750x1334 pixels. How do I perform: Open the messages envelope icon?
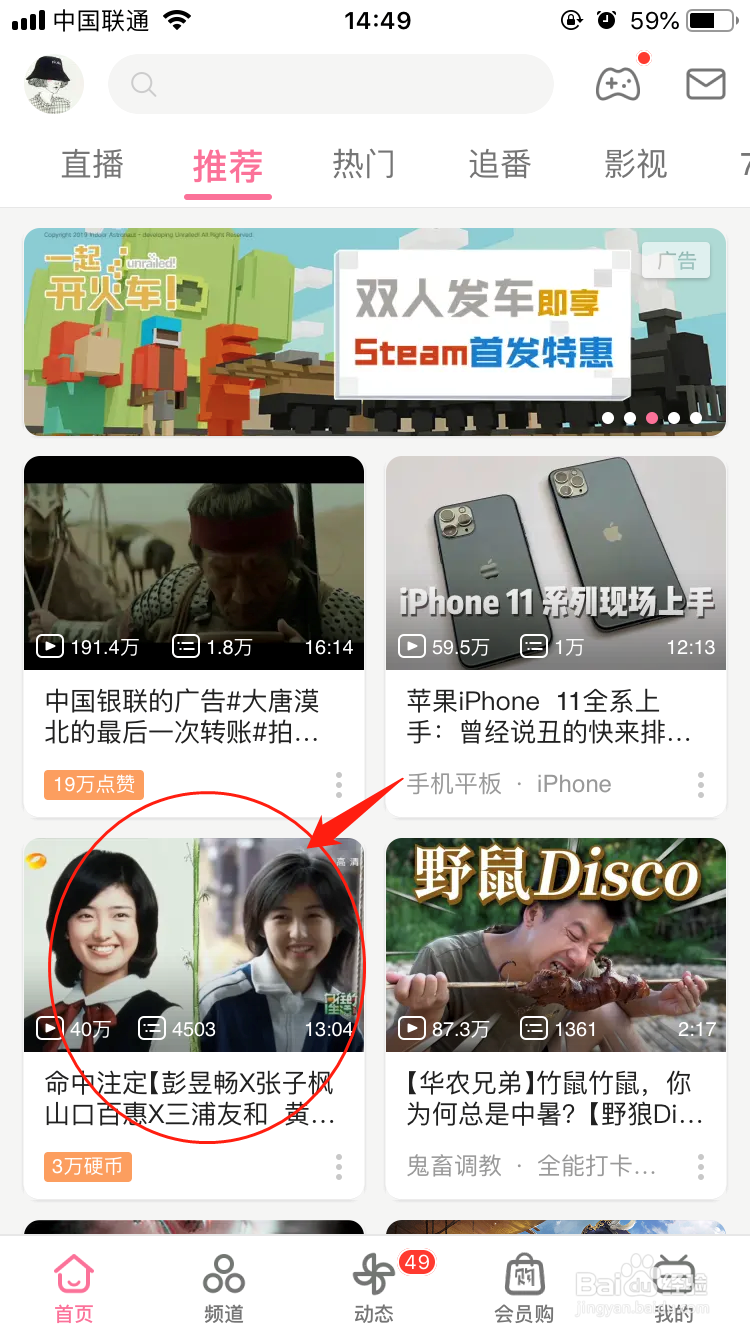[704, 84]
